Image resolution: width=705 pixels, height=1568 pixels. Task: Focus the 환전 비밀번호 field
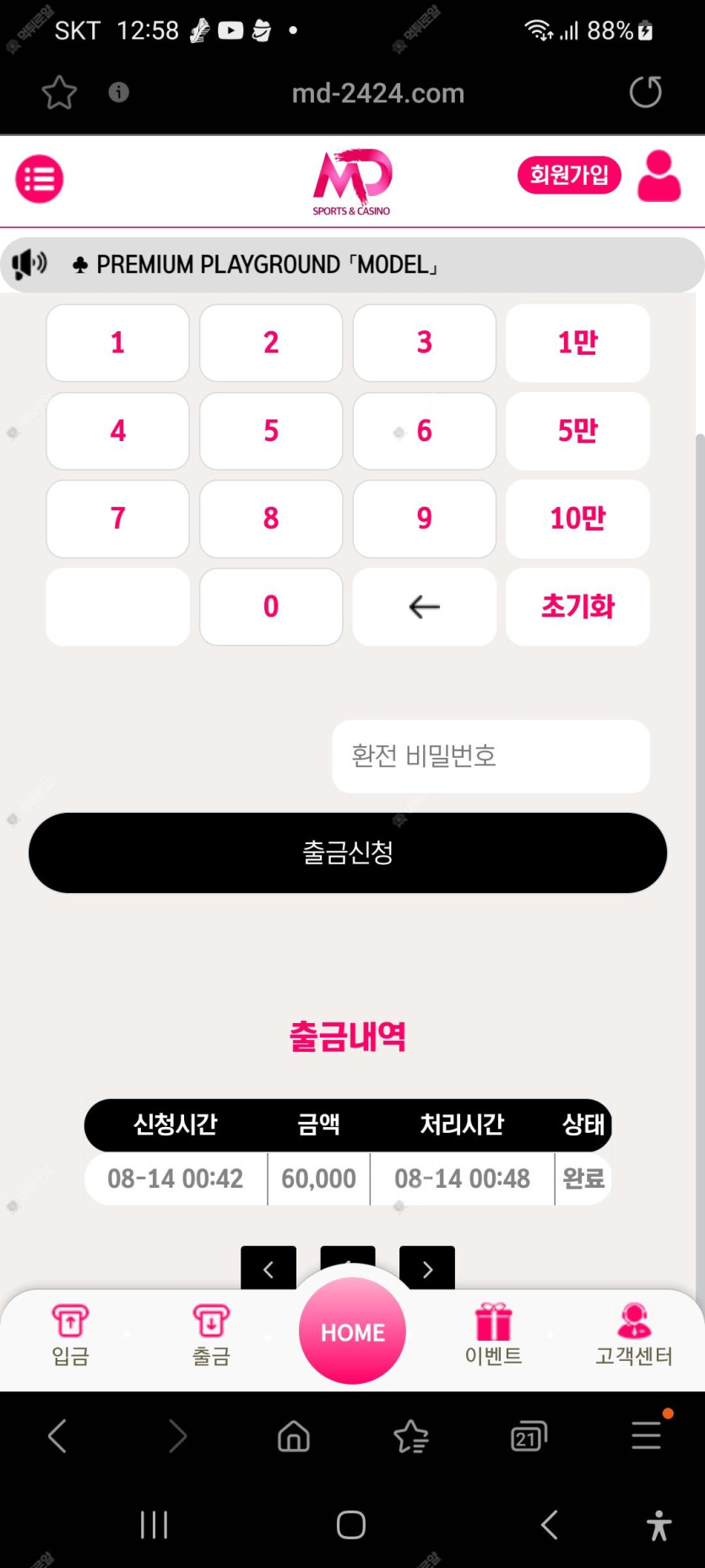491,756
